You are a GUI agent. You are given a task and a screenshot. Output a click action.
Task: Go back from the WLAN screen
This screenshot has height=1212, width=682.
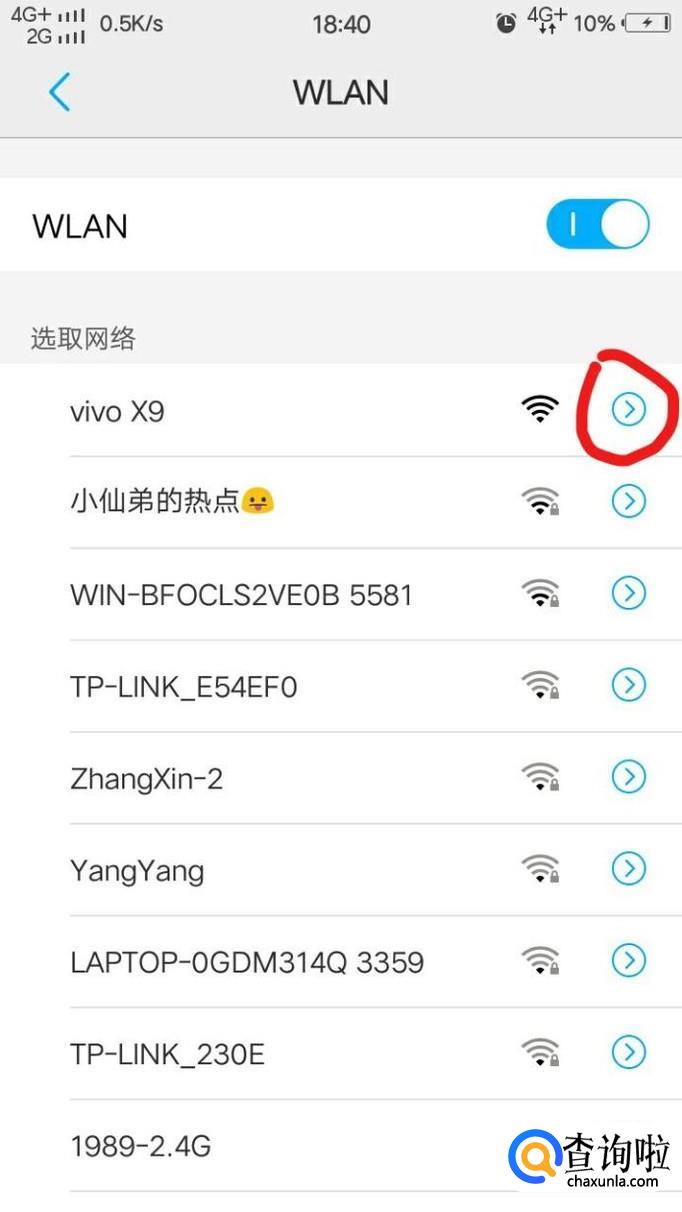point(59,93)
